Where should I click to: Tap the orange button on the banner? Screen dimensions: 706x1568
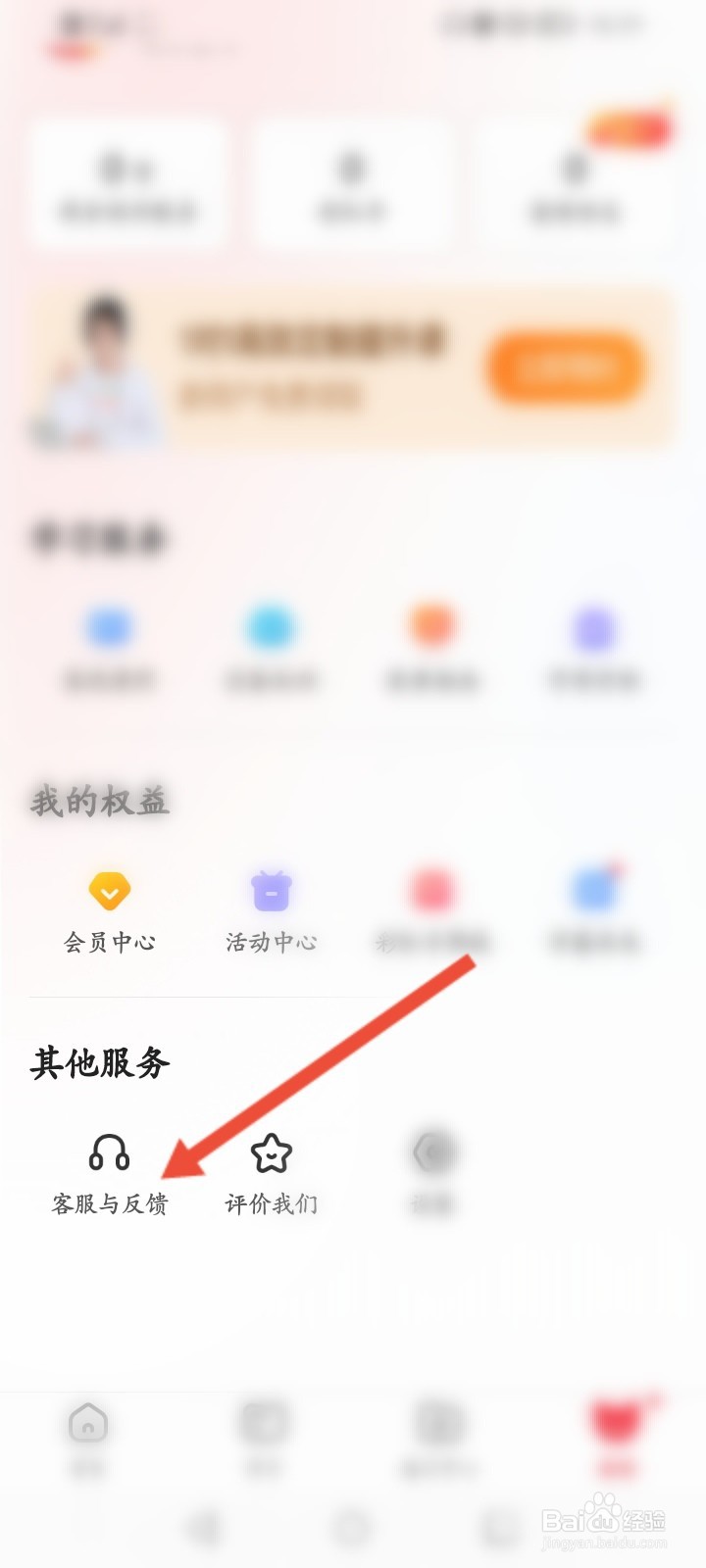coord(569,367)
